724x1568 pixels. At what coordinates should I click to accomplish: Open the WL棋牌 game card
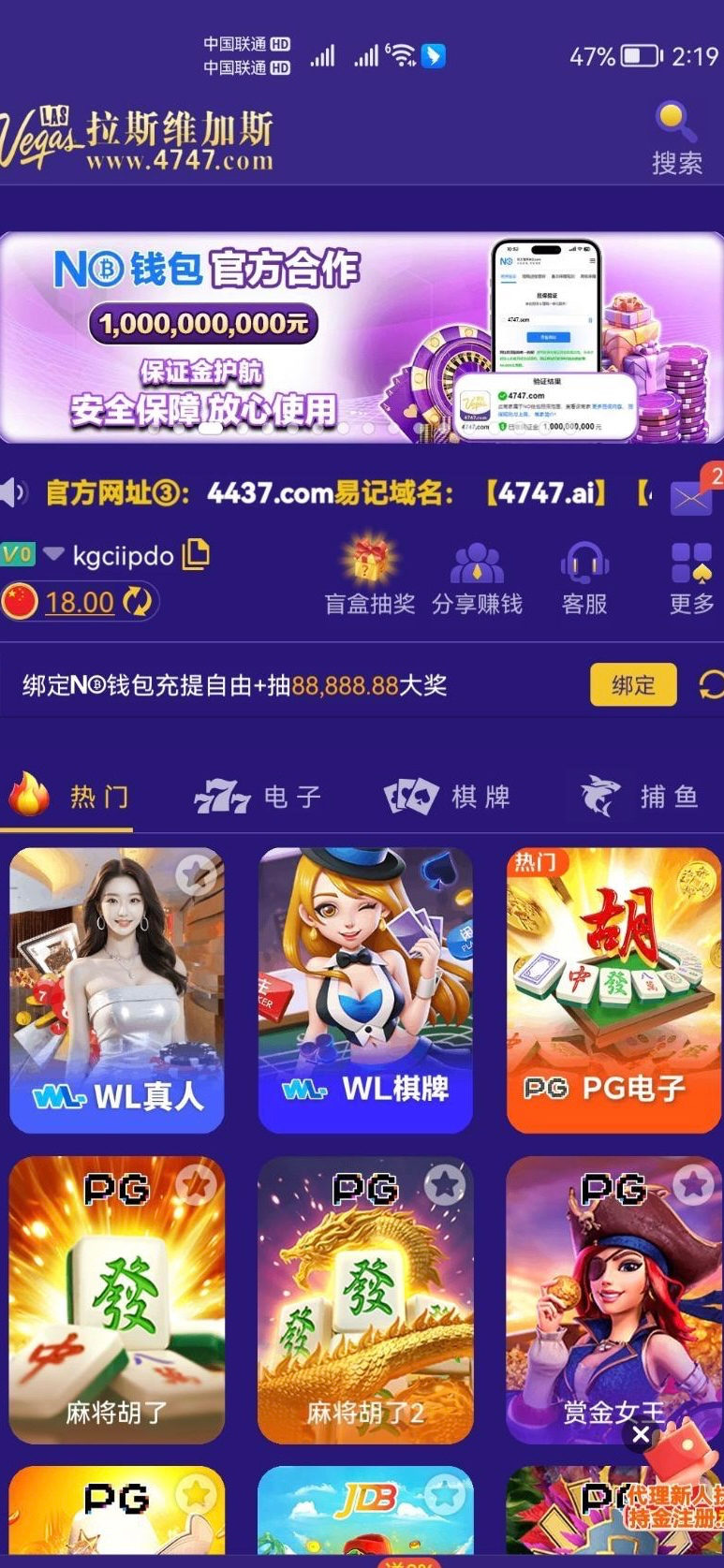365,990
